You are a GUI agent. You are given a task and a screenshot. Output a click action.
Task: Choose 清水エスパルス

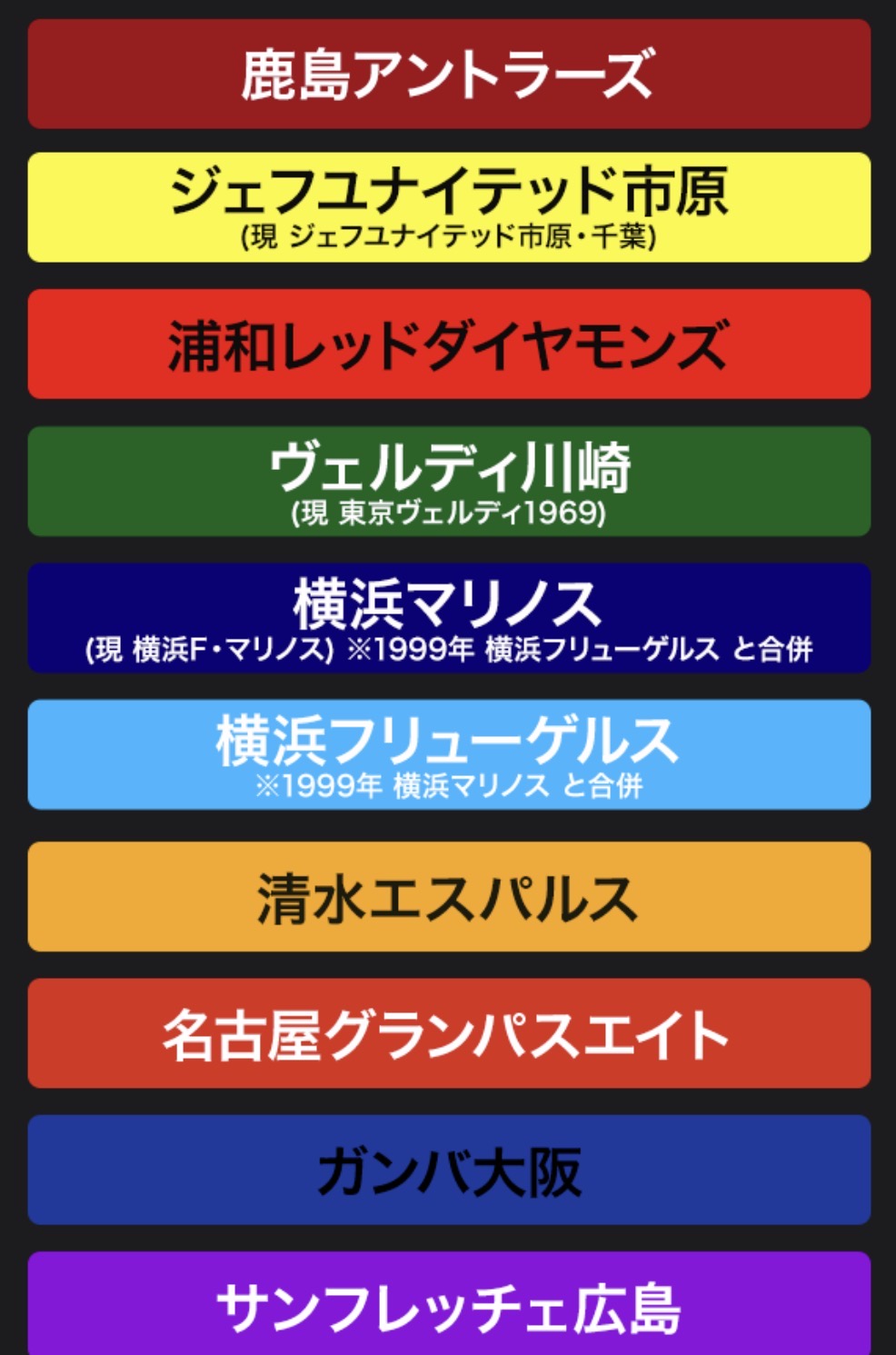point(448,897)
